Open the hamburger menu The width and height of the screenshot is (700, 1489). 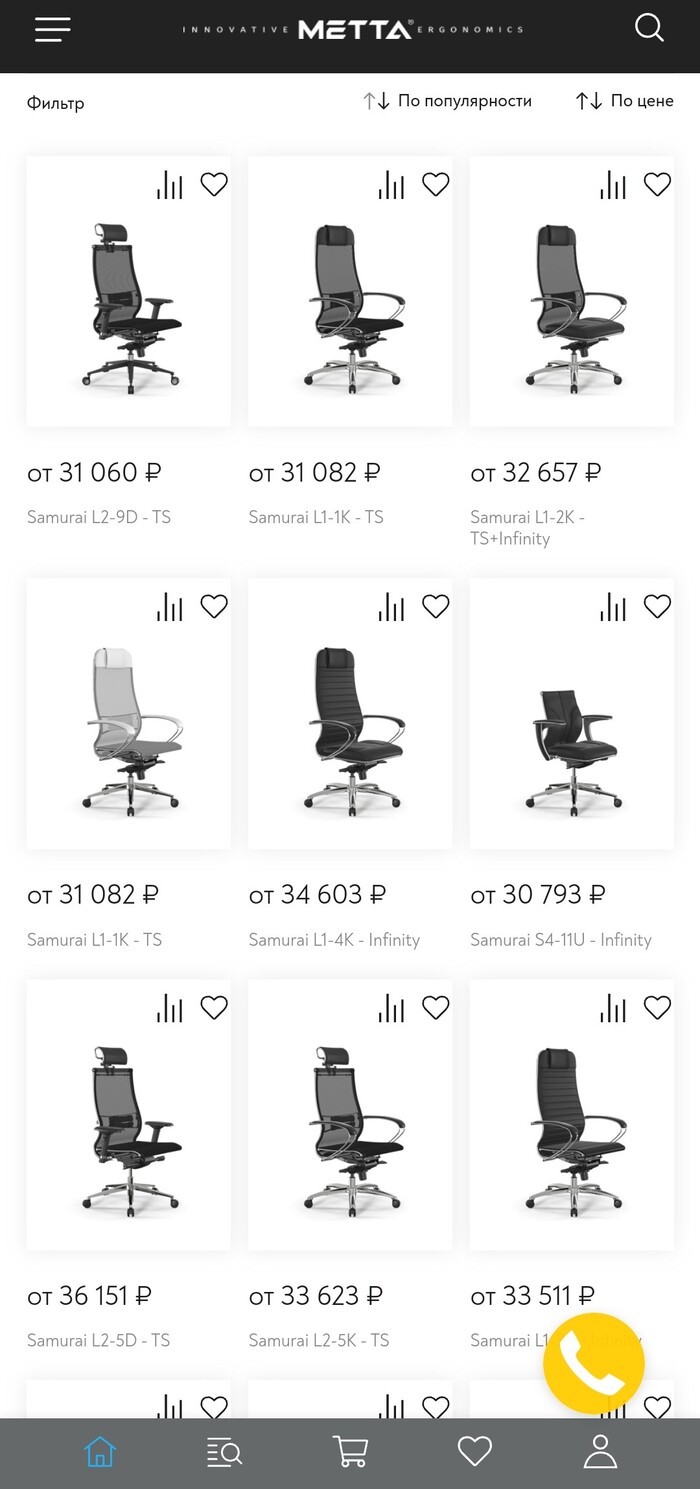(x=52, y=29)
